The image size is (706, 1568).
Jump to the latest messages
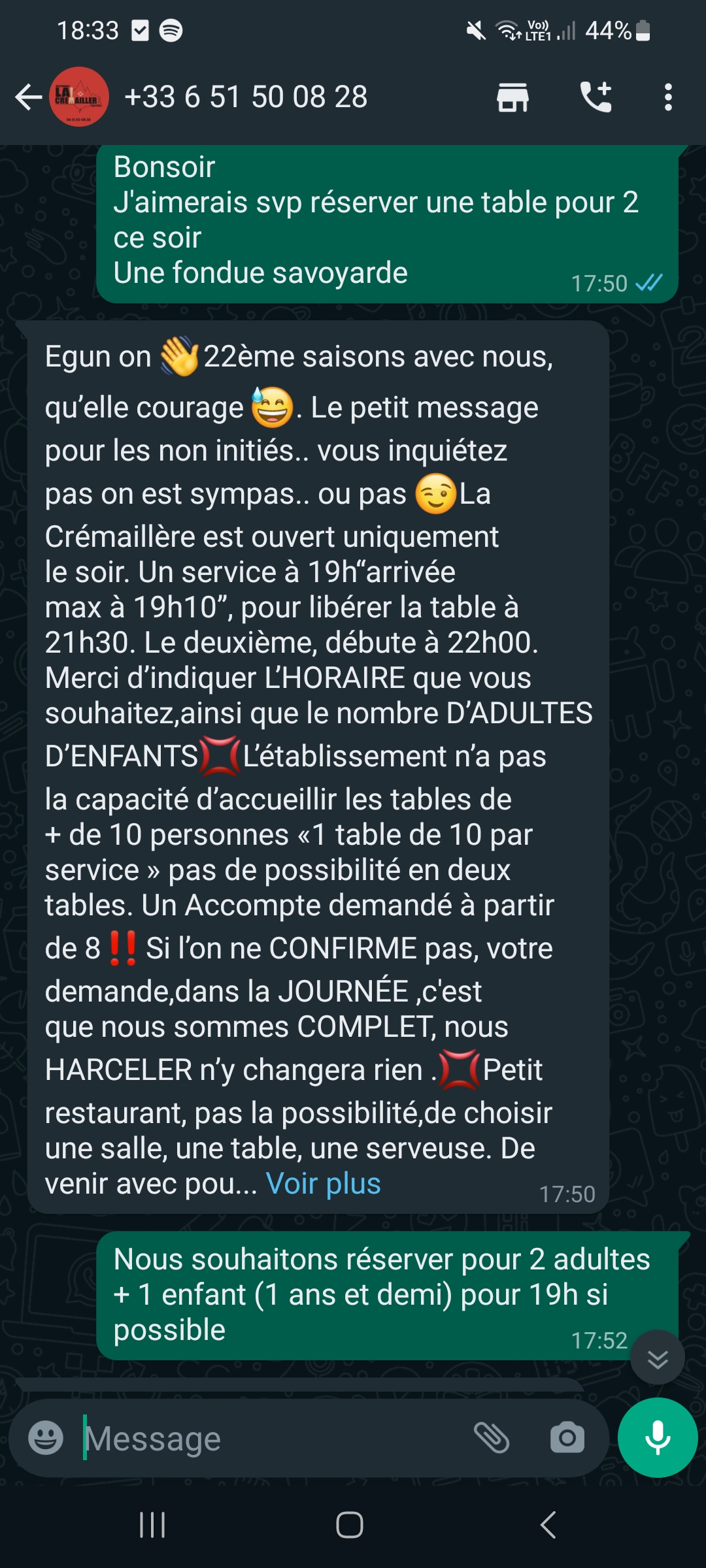tap(657, 1358)
